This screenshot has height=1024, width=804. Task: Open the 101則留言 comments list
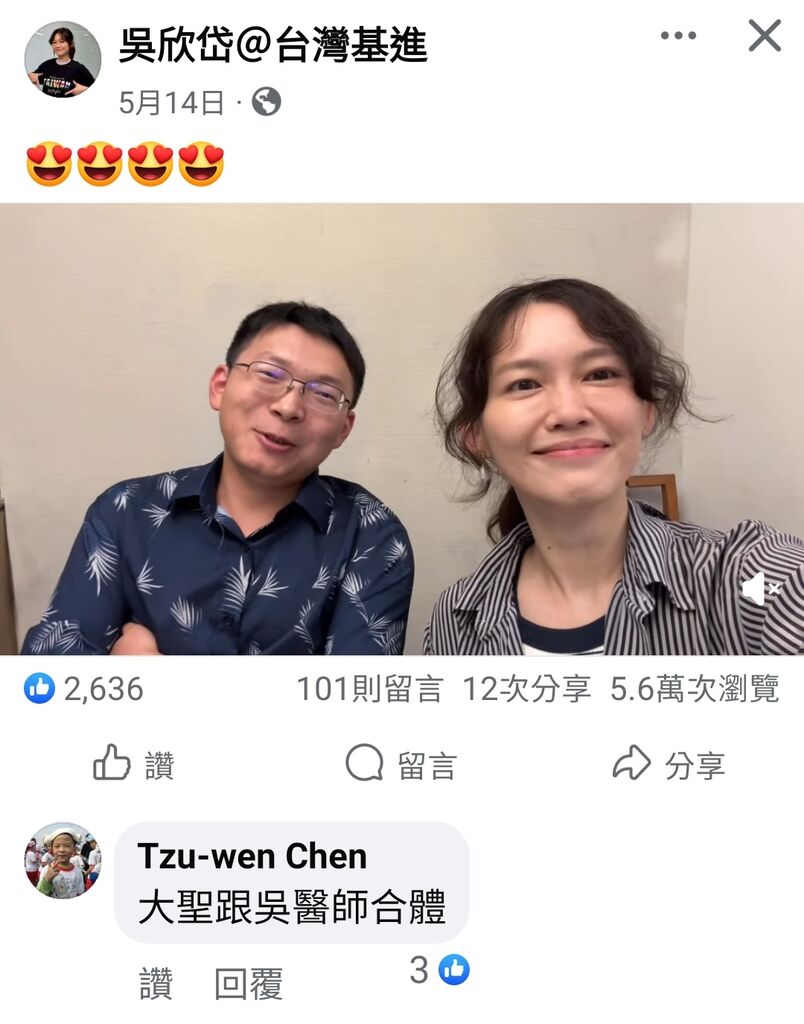(x=369, y=689)
